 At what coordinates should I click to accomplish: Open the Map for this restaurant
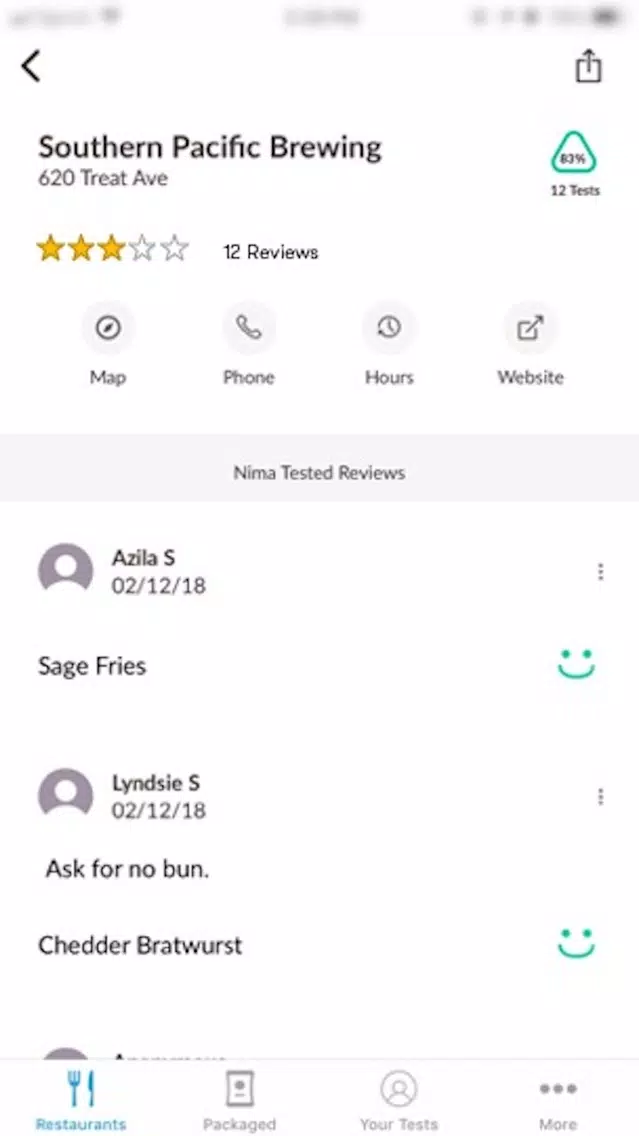(x=108, y=344)
